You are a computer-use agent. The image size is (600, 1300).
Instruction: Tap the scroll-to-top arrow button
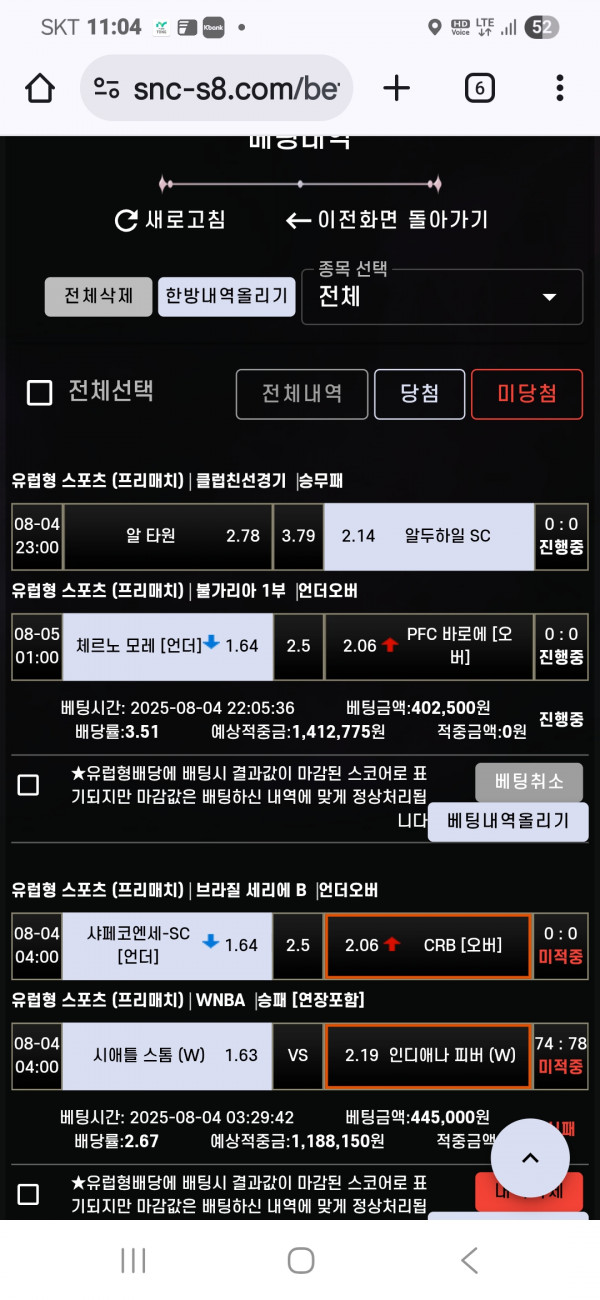point(530,1158)
